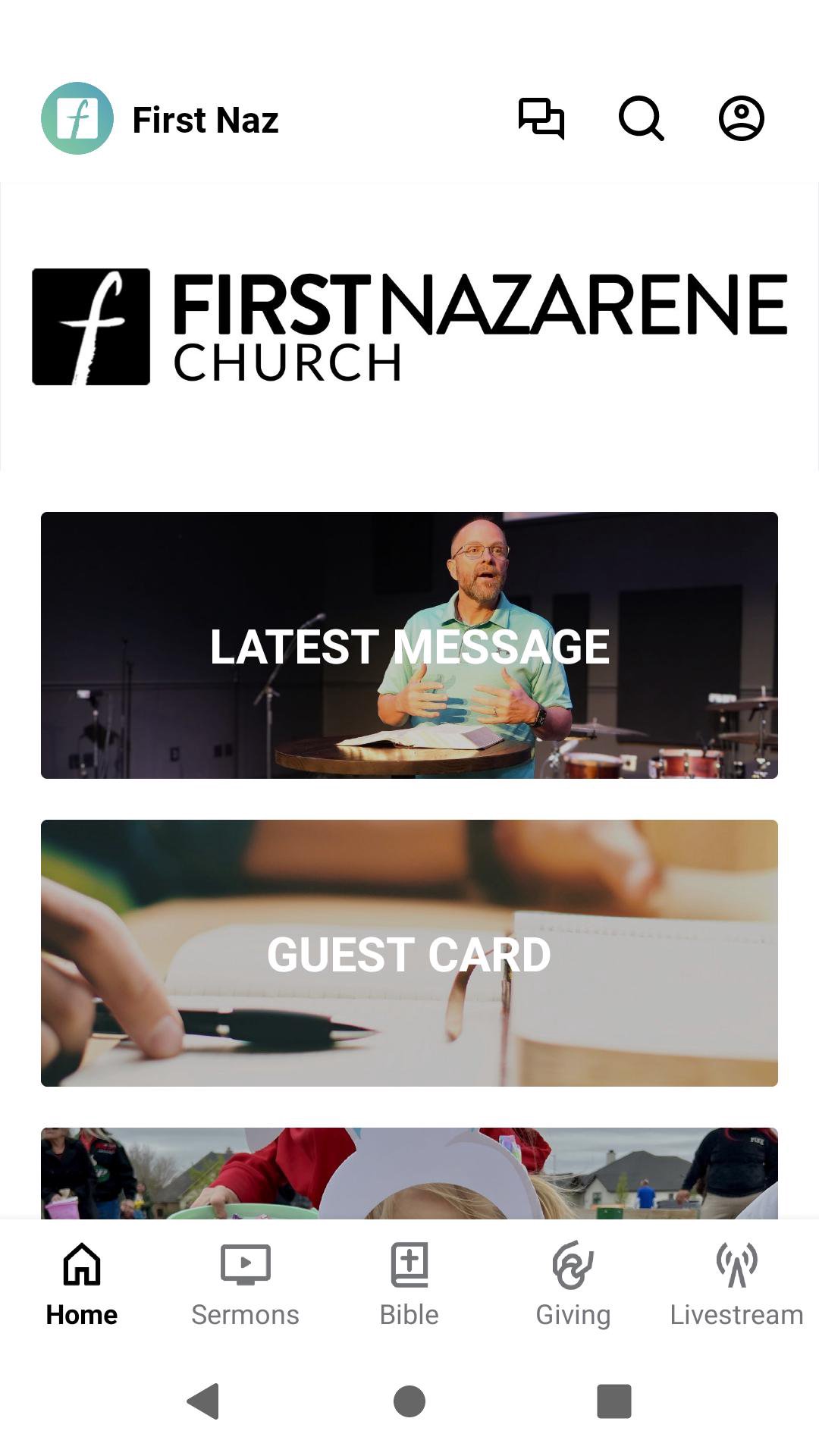
Task: Tap the system back button
Action: [203, 1401]
